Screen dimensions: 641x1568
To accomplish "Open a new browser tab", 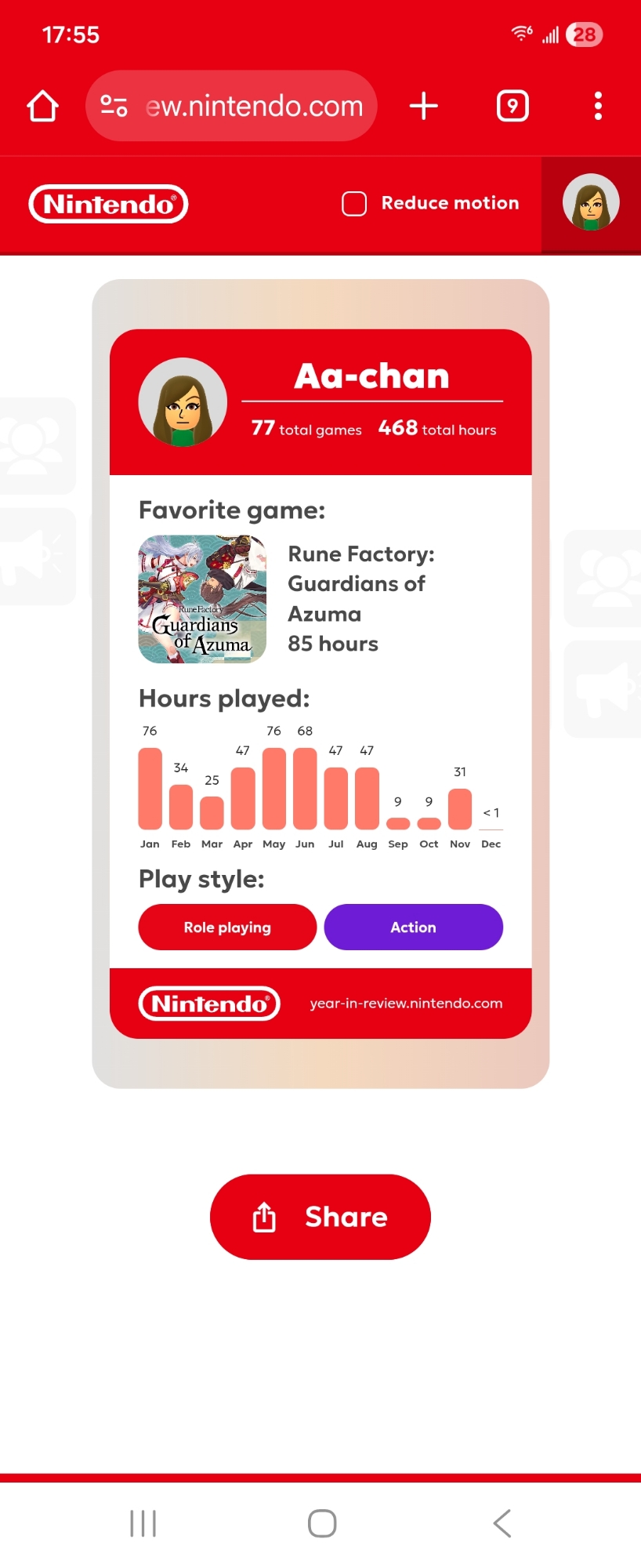I will [424, 106].
